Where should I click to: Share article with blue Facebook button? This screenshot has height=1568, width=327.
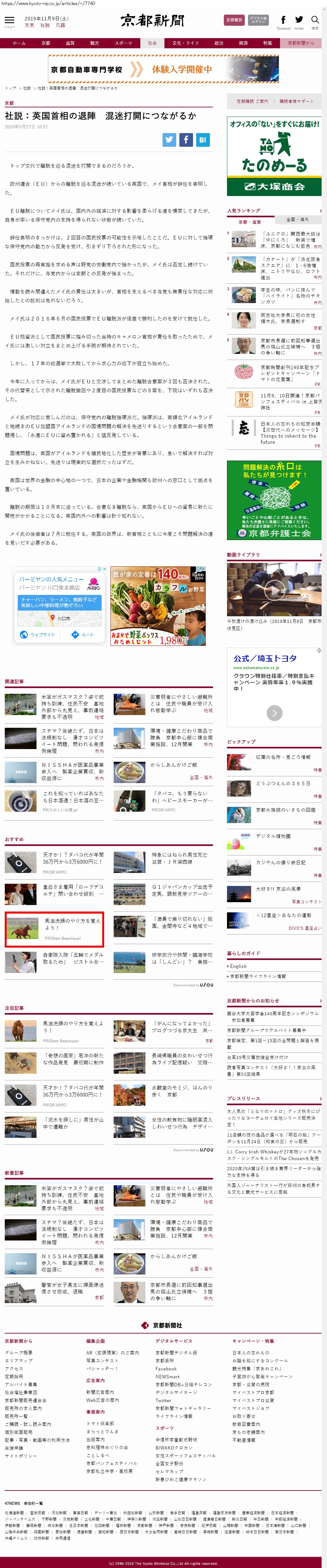(x=186, y=139)
